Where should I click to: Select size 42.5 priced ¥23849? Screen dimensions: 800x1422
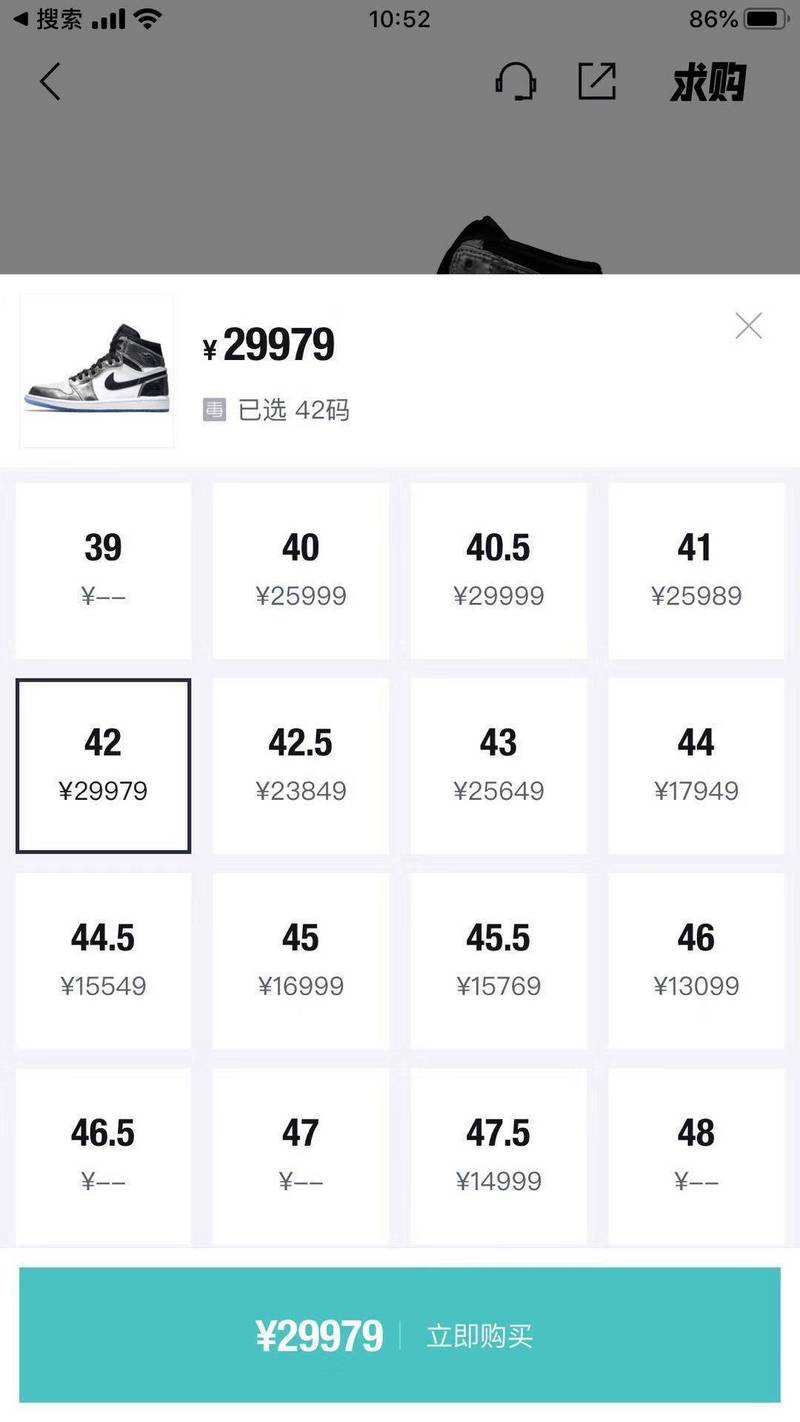pos(301,766)
